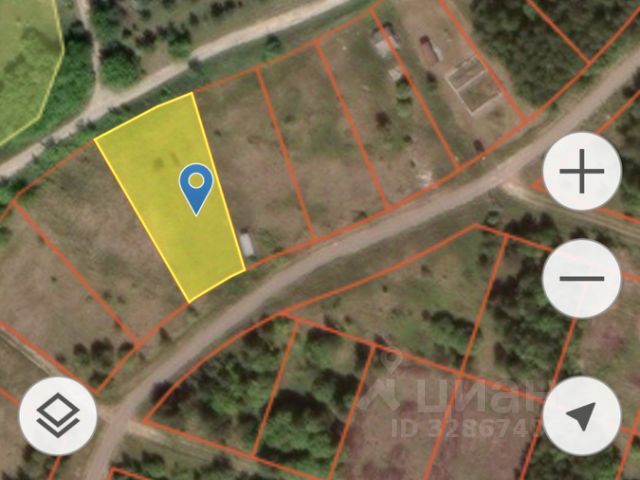640x480 pixels.
Task: Open the map layers selector
Action: click(58, 416)
